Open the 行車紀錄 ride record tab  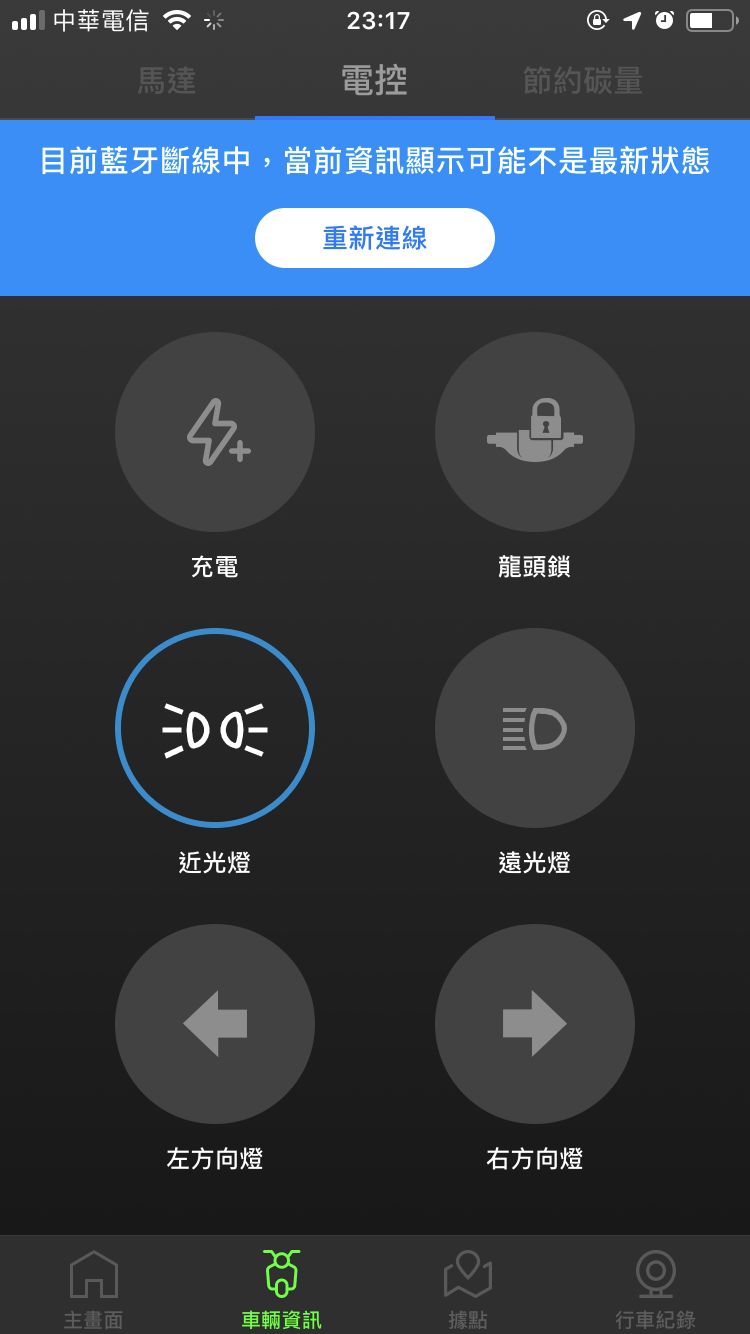[656, 1288]
